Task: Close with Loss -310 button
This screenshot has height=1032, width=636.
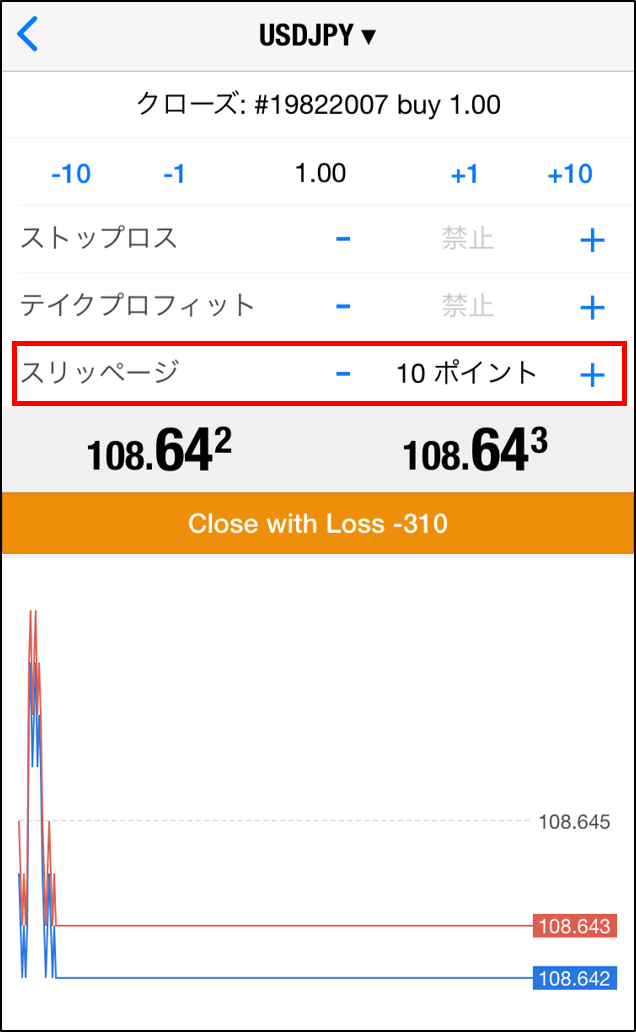Action: (318, 524)
